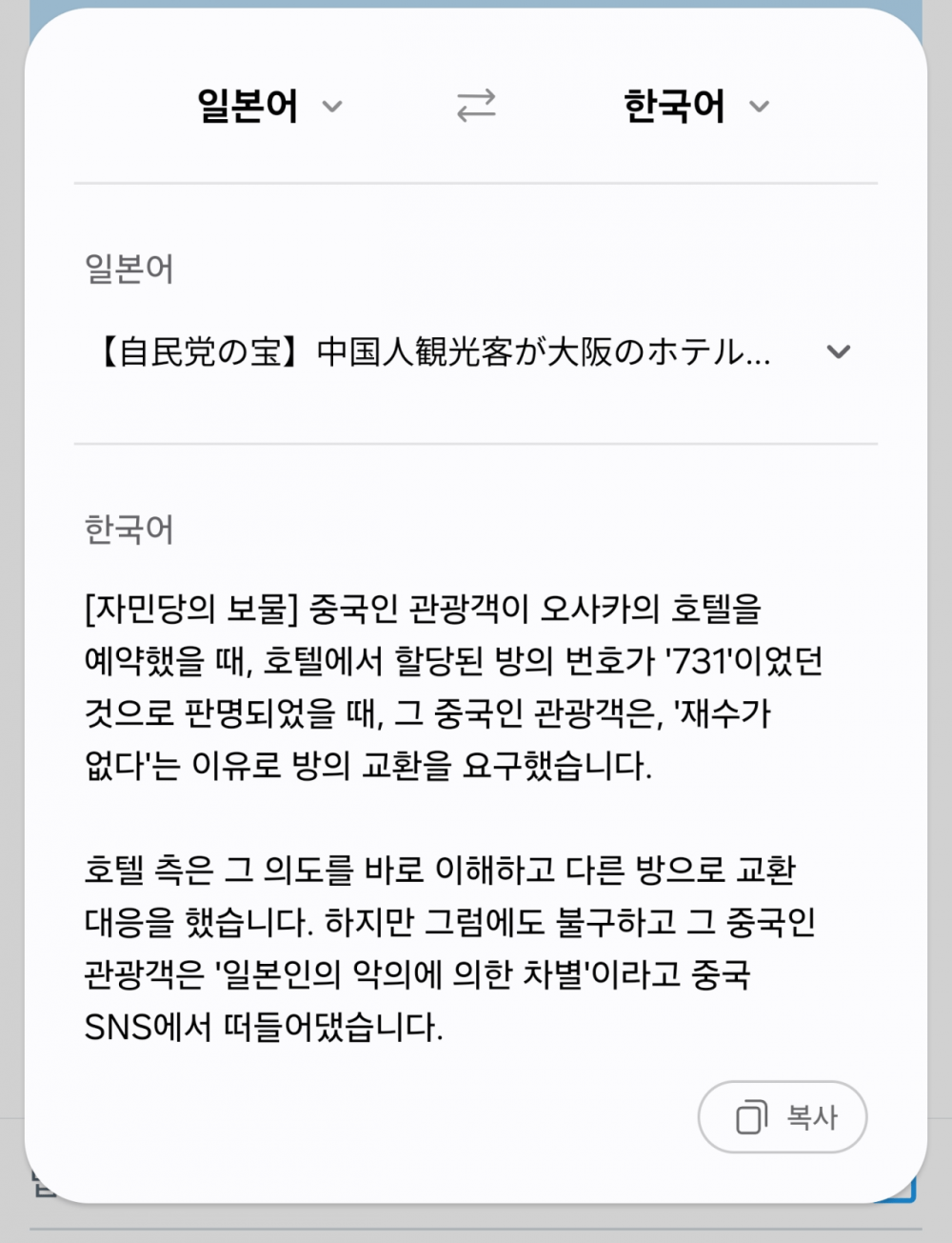Expand the original Japanese text
Image resolution: width=952 pixels, height=1243 pixels.
838,351
